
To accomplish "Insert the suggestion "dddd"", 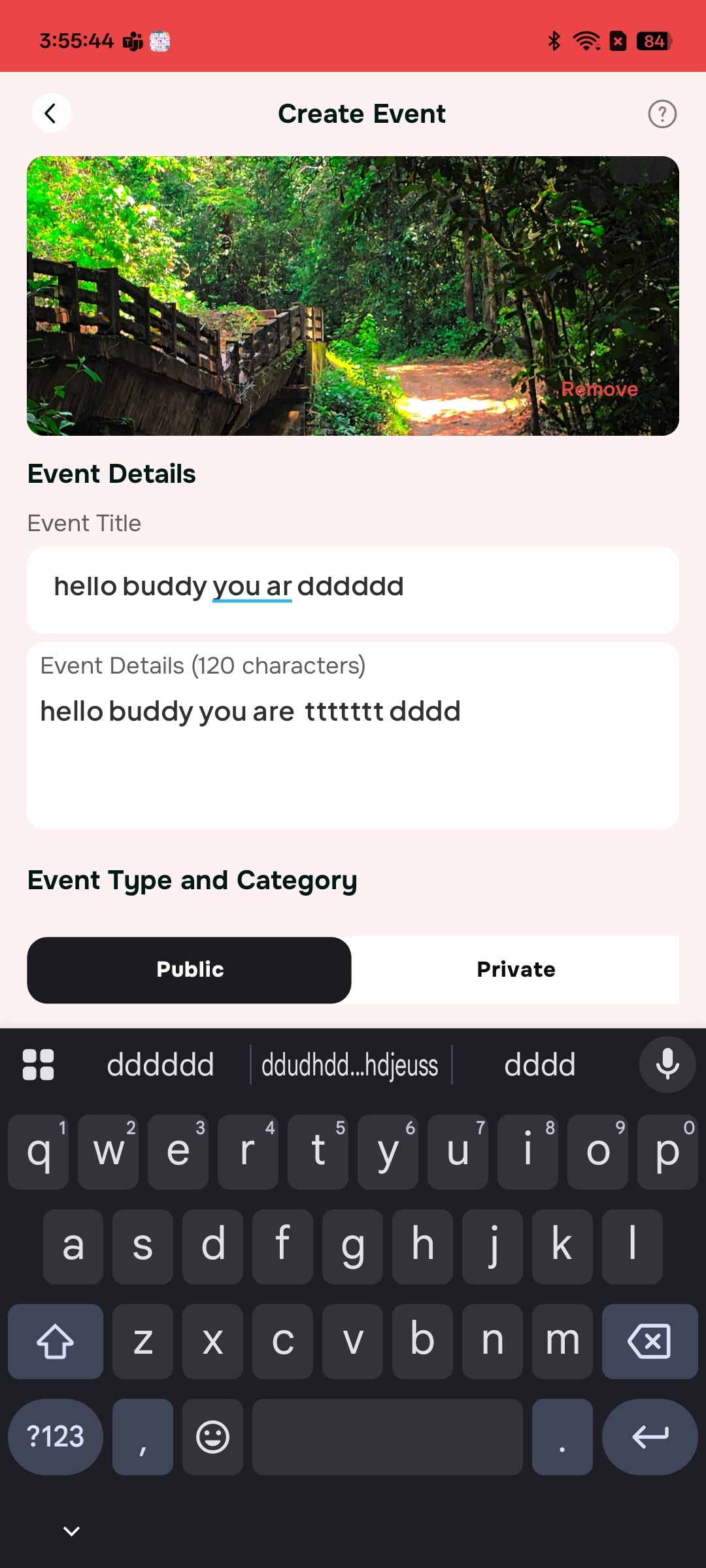I will click(x=540, y=1064).
